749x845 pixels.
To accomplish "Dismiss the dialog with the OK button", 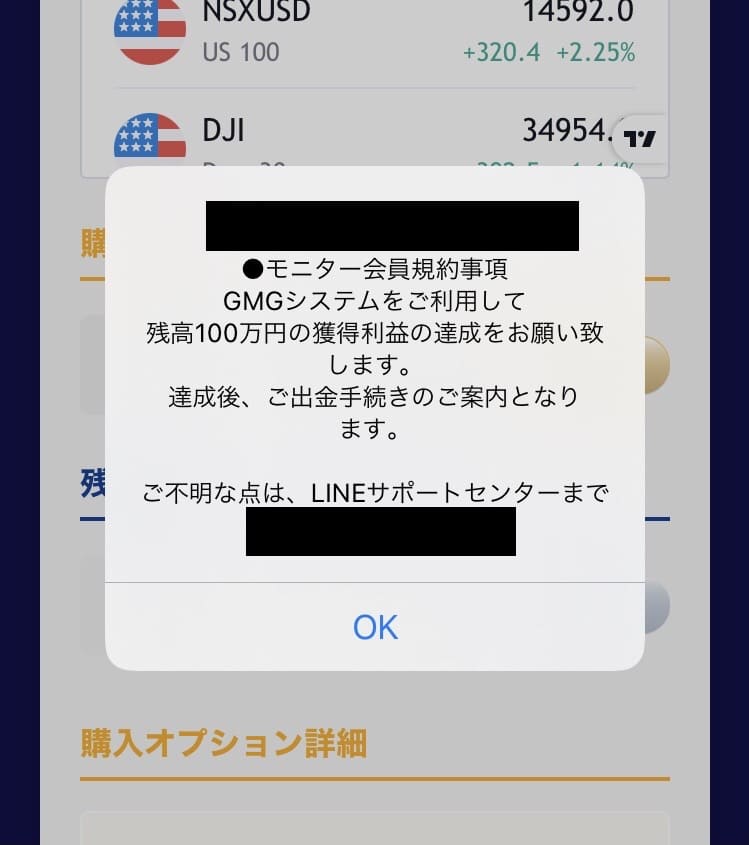I will 374,626.
